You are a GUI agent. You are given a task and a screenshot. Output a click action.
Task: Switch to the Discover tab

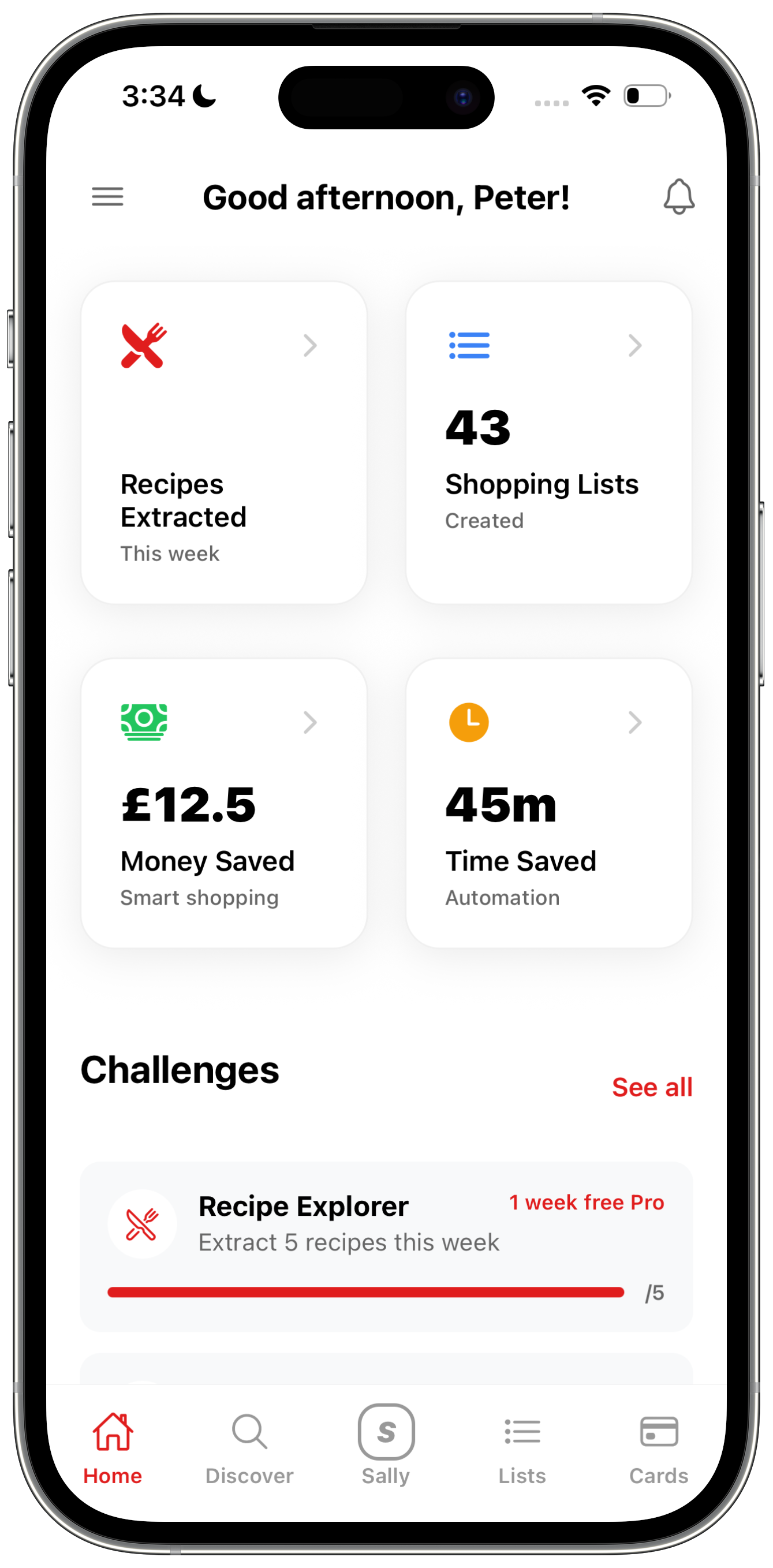(x=249, y=1448)
